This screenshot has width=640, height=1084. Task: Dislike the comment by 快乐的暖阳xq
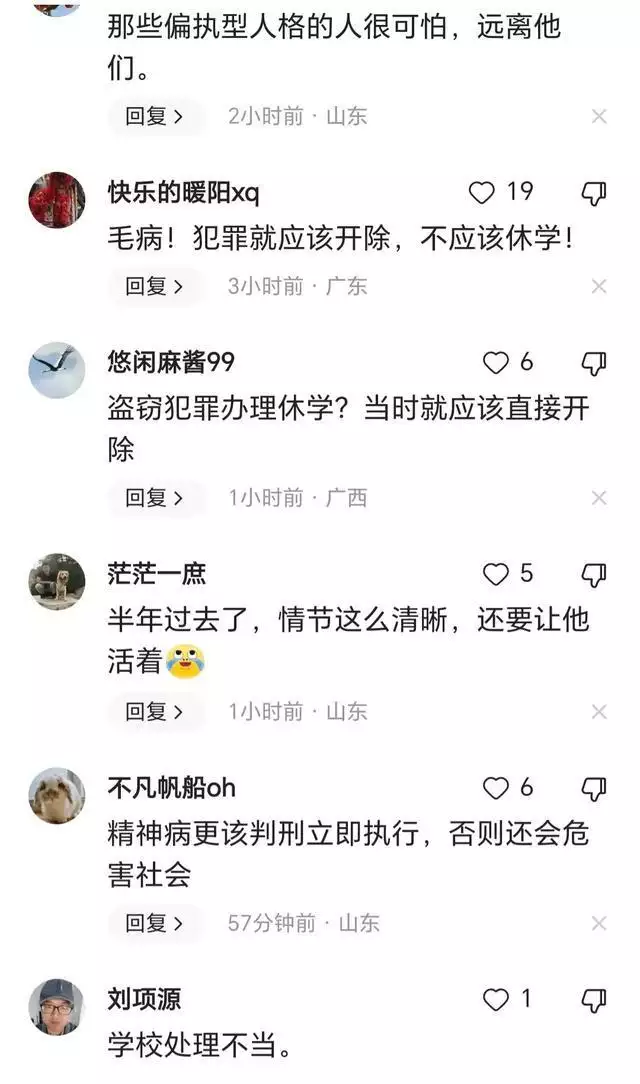point(594,193)
